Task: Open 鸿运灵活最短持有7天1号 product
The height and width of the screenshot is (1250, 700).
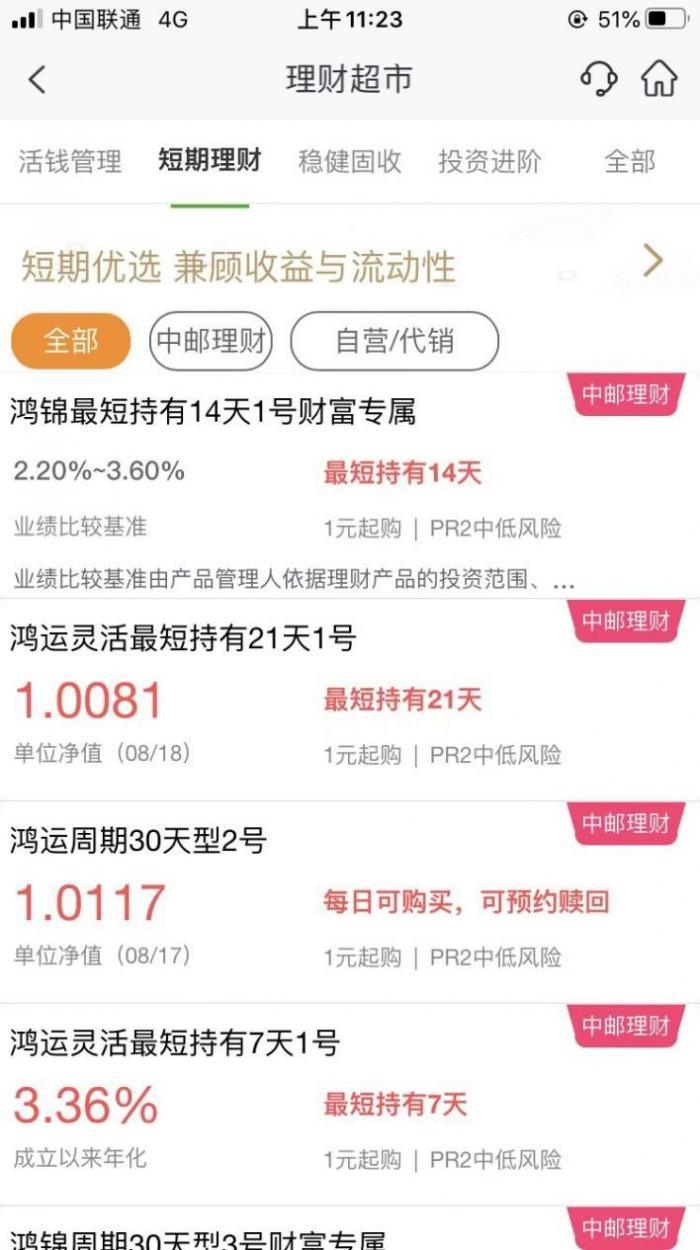Action: click(175, 1043)
